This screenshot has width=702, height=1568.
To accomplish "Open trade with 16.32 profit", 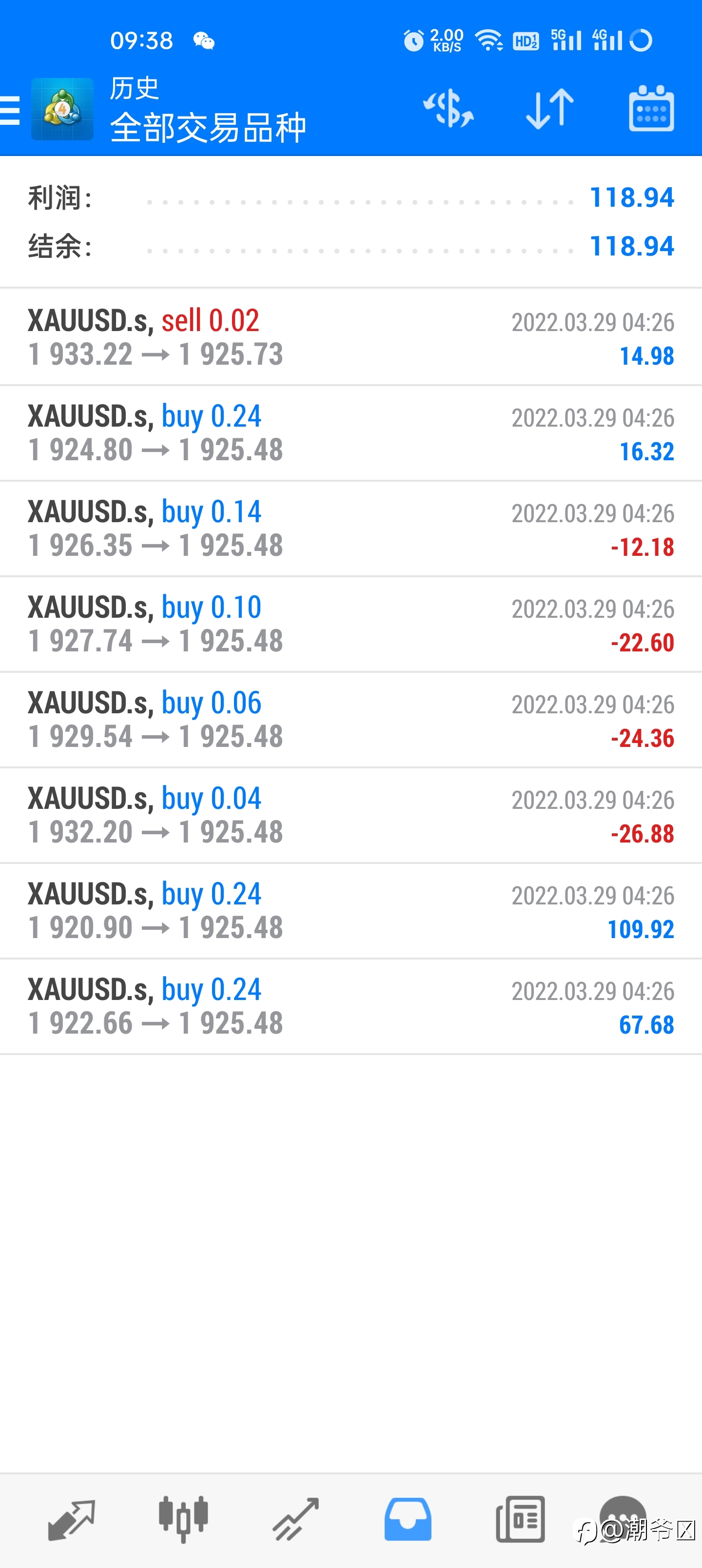I will [351, 432].
